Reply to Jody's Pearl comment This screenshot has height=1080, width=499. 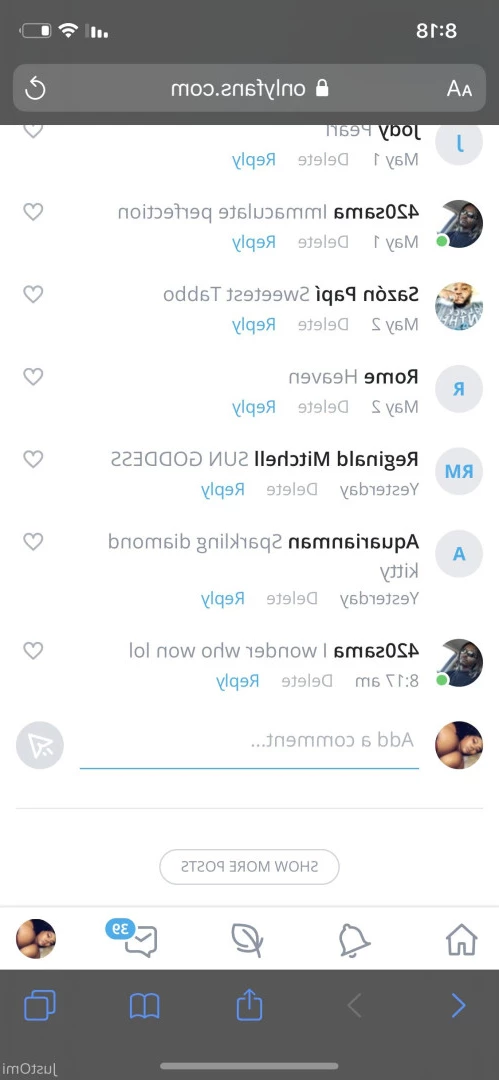(x=254, y=160)
